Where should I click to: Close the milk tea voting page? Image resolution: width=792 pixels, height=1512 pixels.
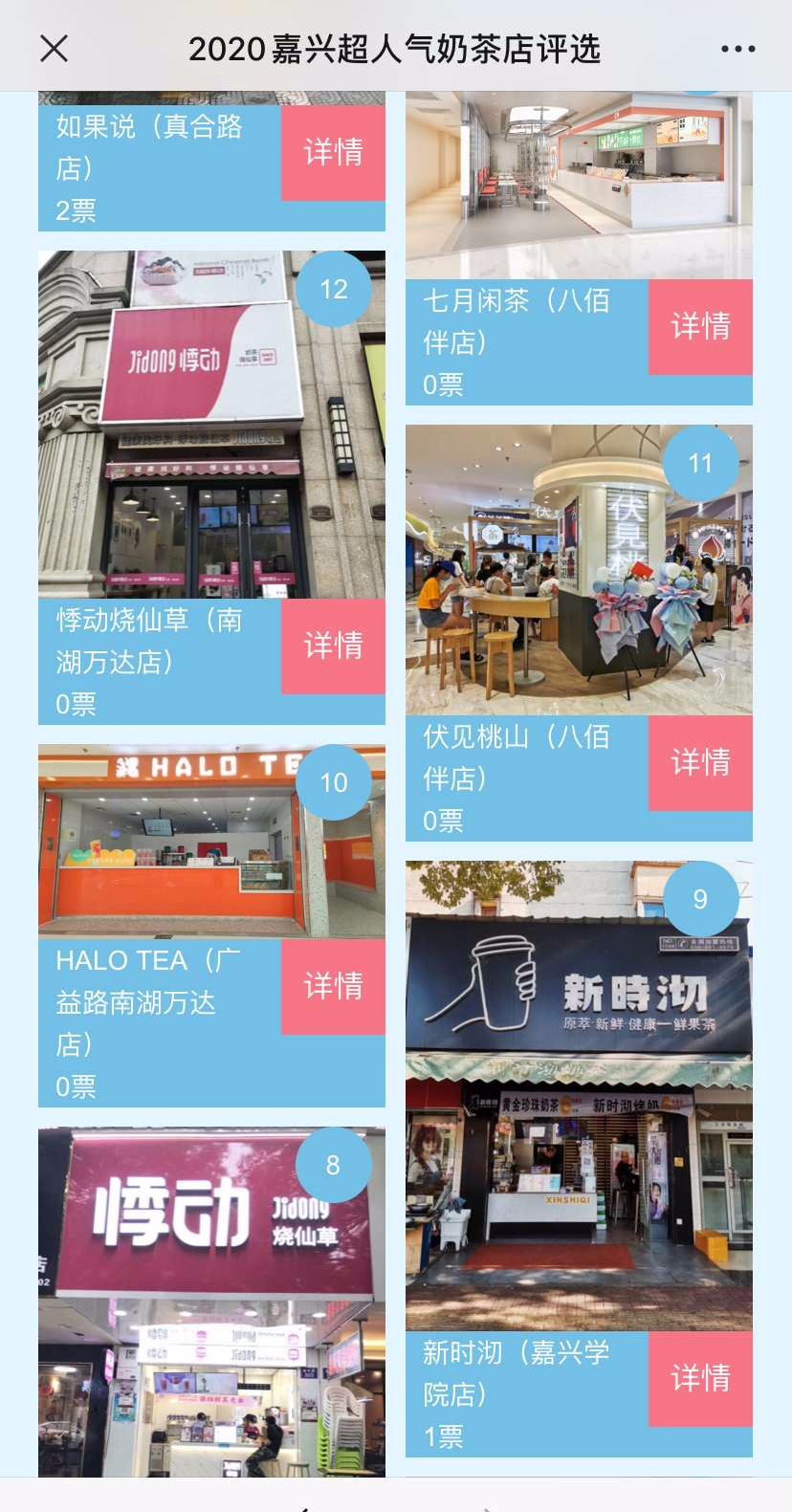click(x=55, y=49)
